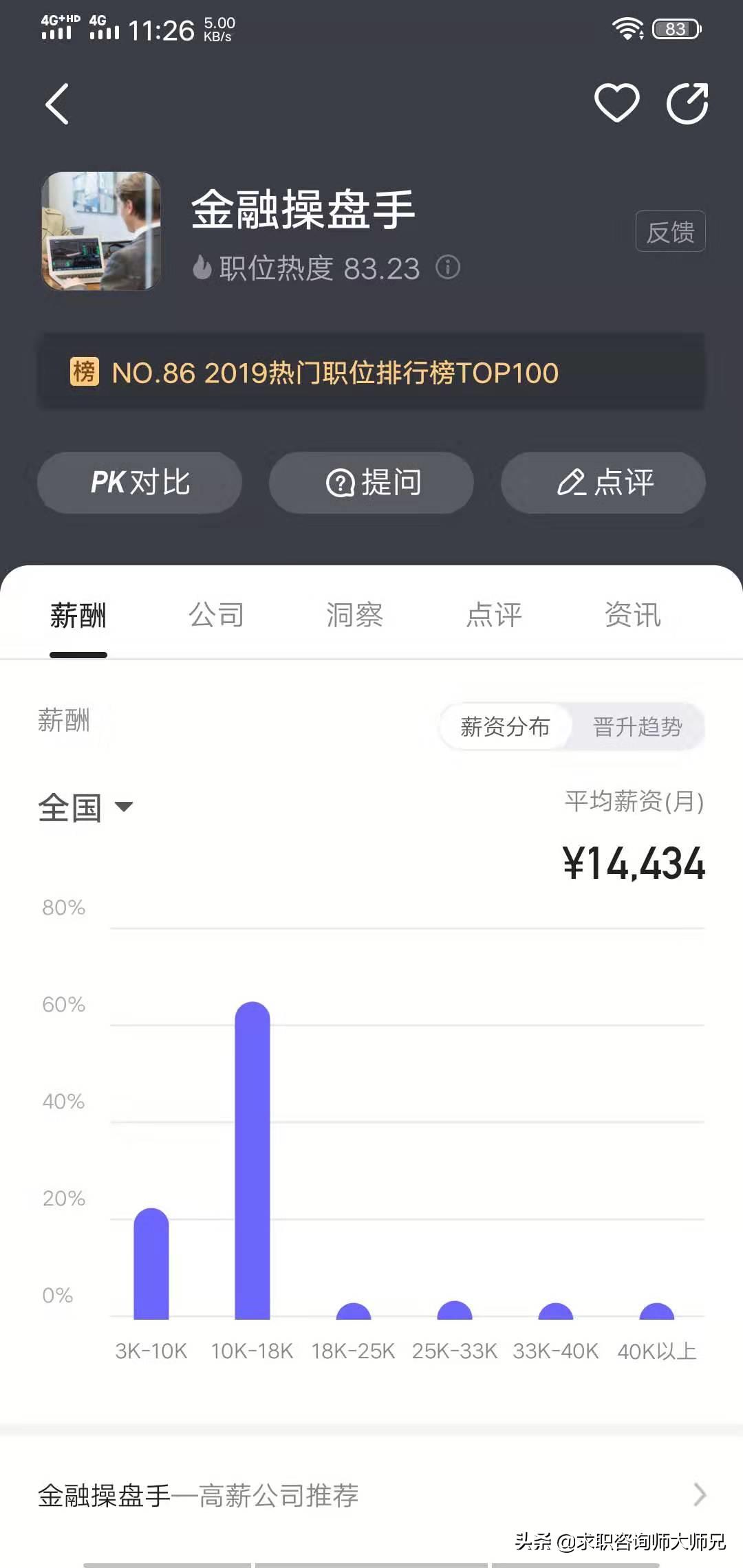Tap the back arrow to return
The image size is (743, 1568).
coord(58,105)
